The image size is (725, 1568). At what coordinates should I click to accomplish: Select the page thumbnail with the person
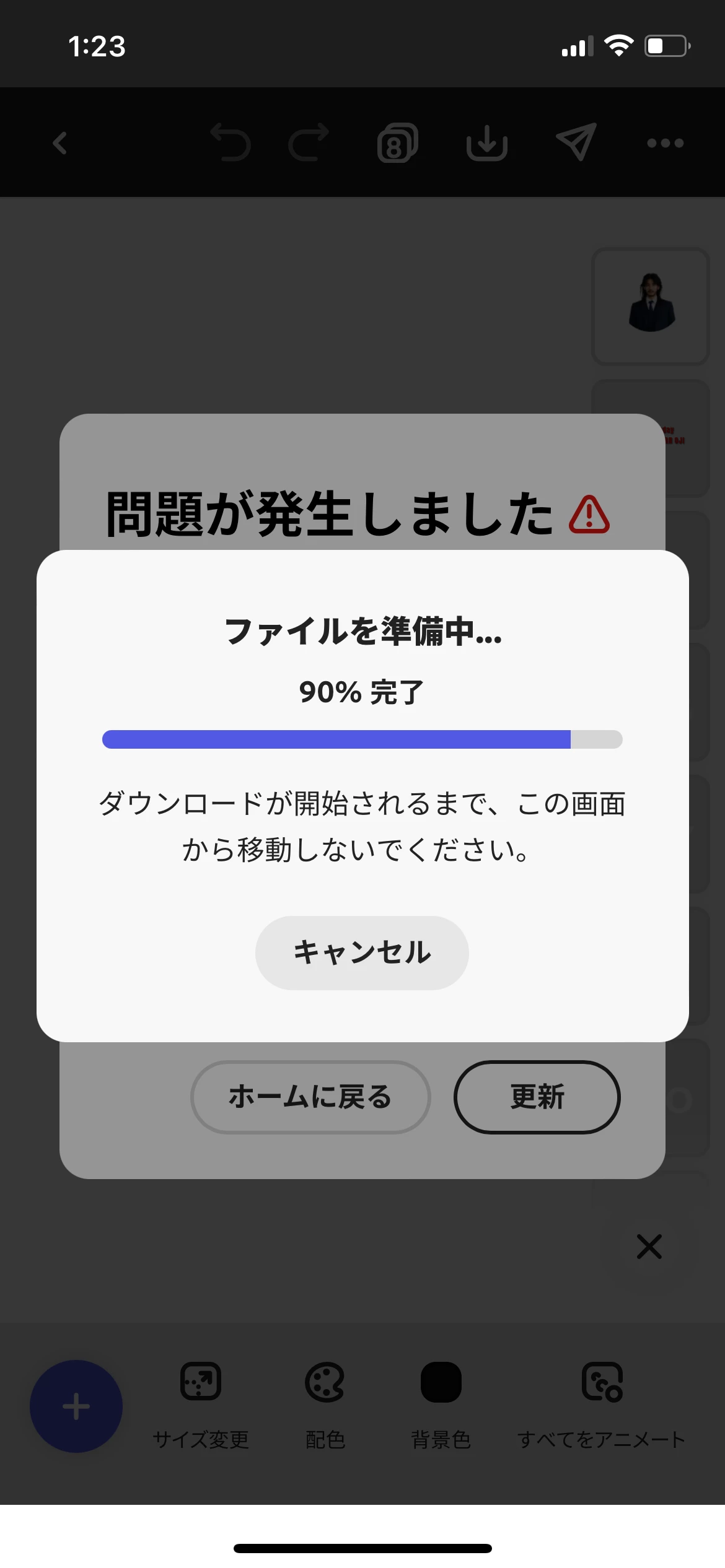(650, 307)
